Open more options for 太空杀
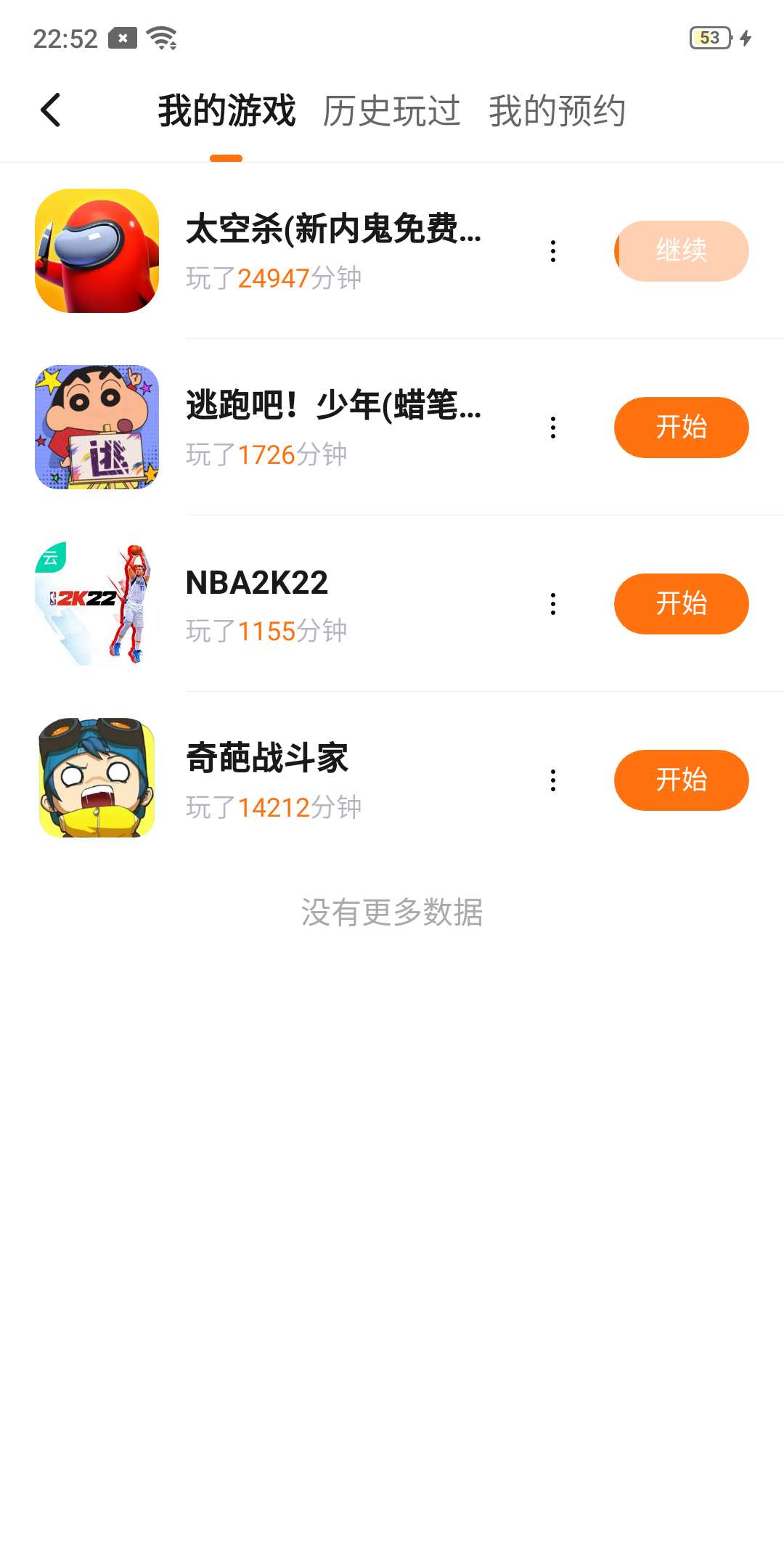The image size is (784, 1568). coord(553,251)
